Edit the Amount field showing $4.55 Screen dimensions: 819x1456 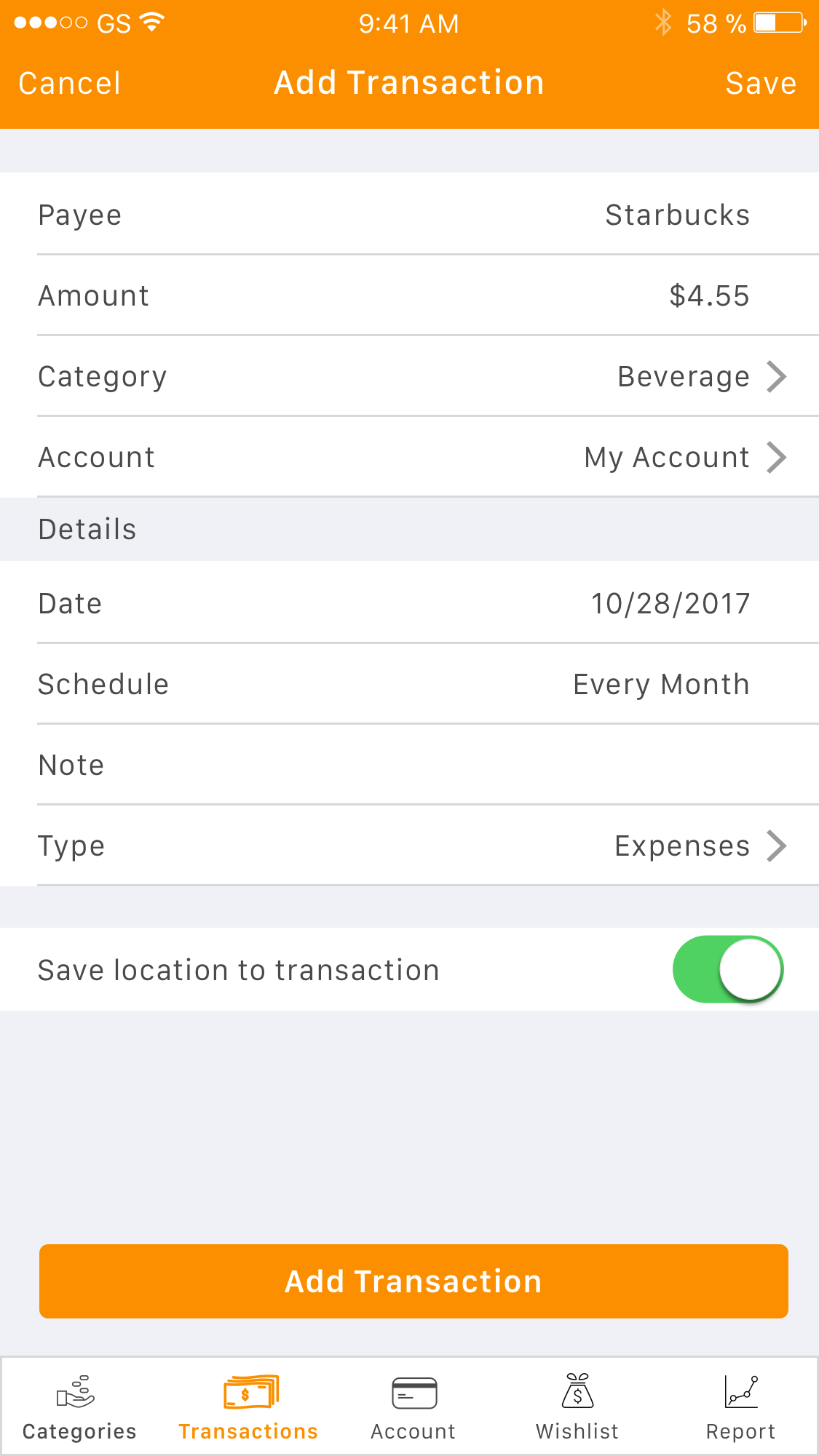(409, 295)
